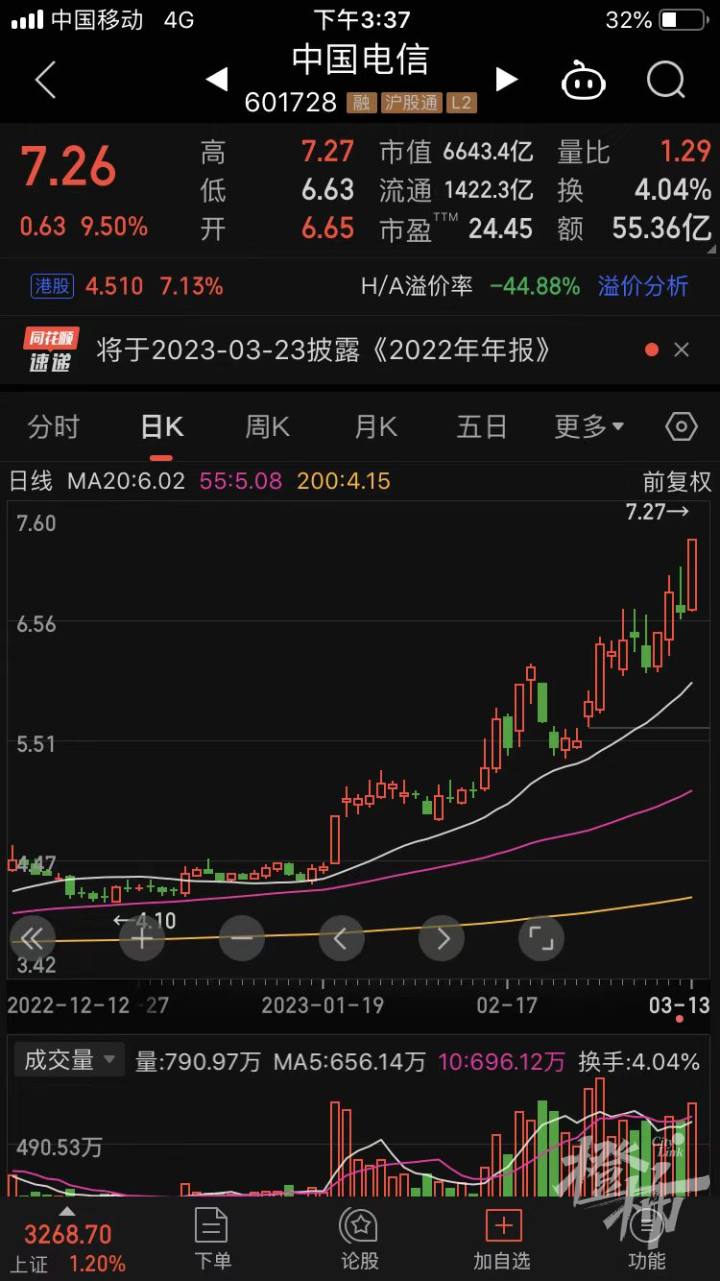
Task: Zoom out on the candlestick chart
Action: pos(241,938)
